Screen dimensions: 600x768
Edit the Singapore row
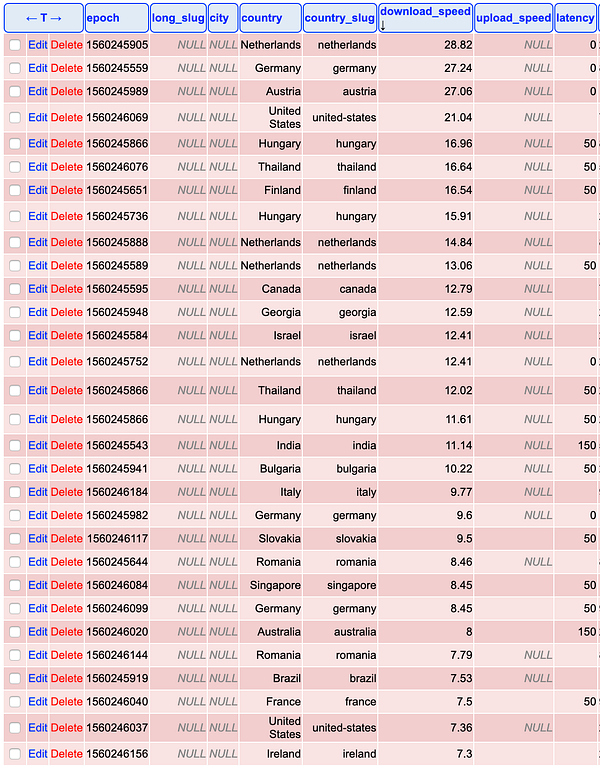(38, 585)
